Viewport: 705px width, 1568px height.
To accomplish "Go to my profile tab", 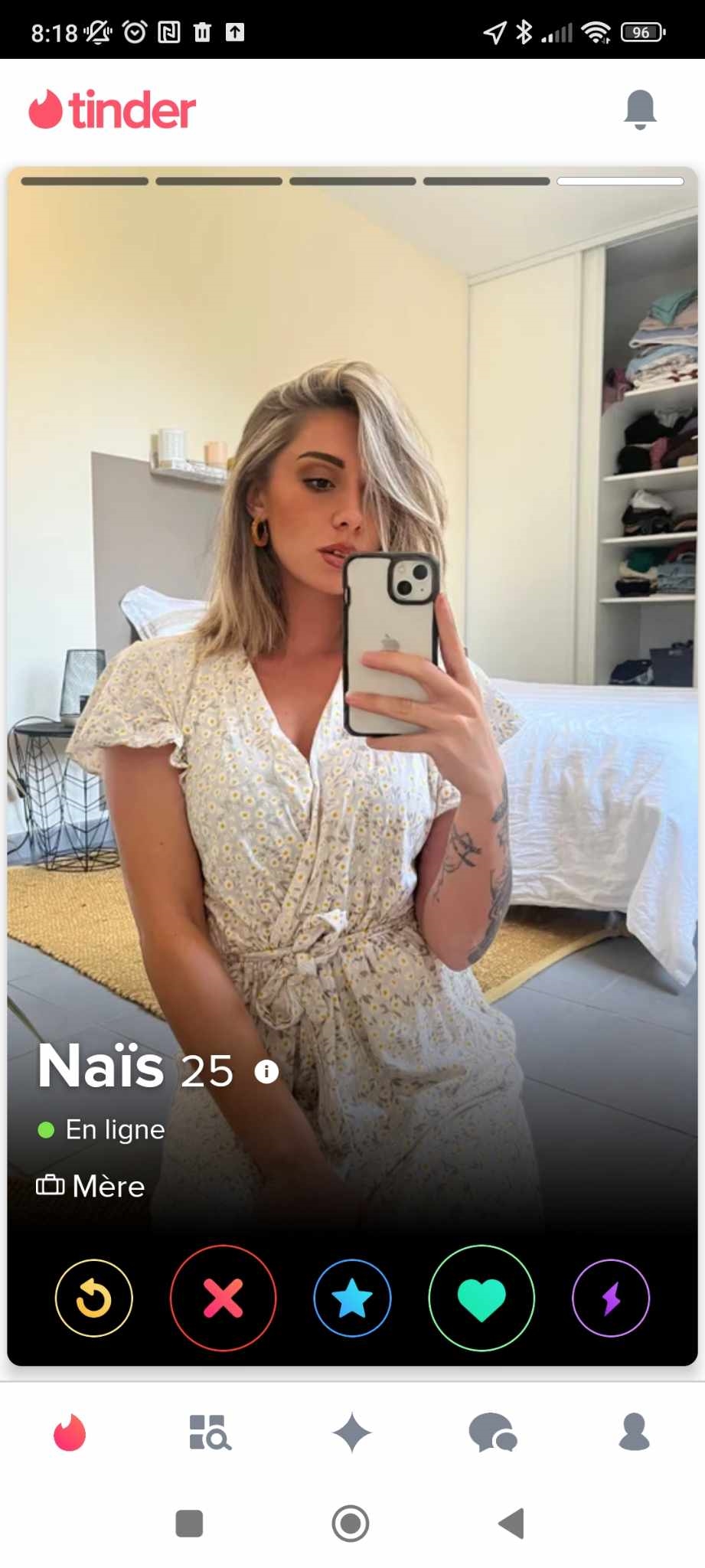I will click(x=634, y=1432).
